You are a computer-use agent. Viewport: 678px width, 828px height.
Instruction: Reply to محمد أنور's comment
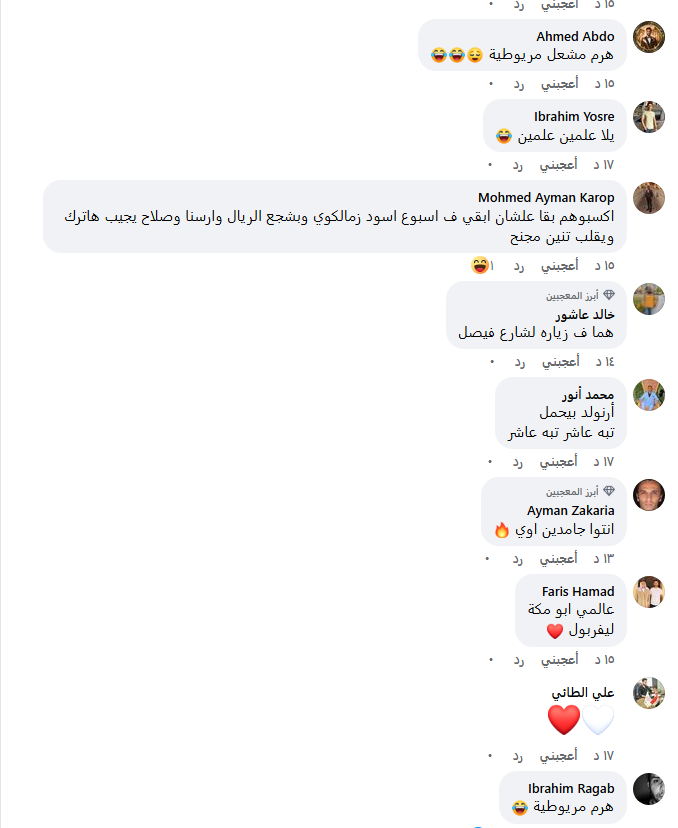pyautogui.click(x=518, y=462)
